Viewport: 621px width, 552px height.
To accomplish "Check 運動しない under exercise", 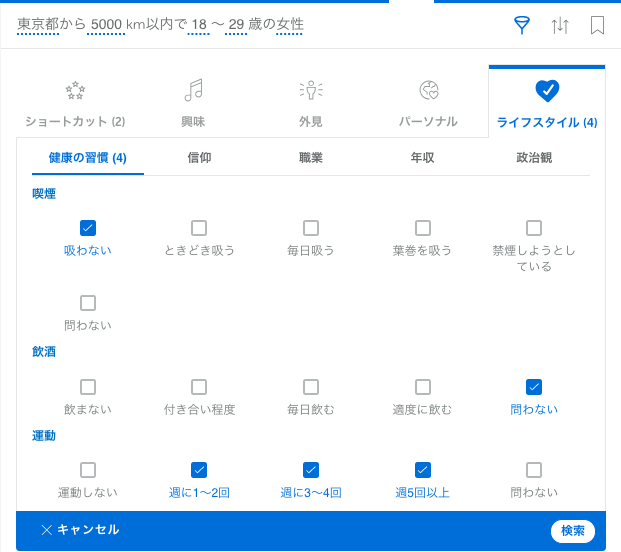I will coord(88,470).
